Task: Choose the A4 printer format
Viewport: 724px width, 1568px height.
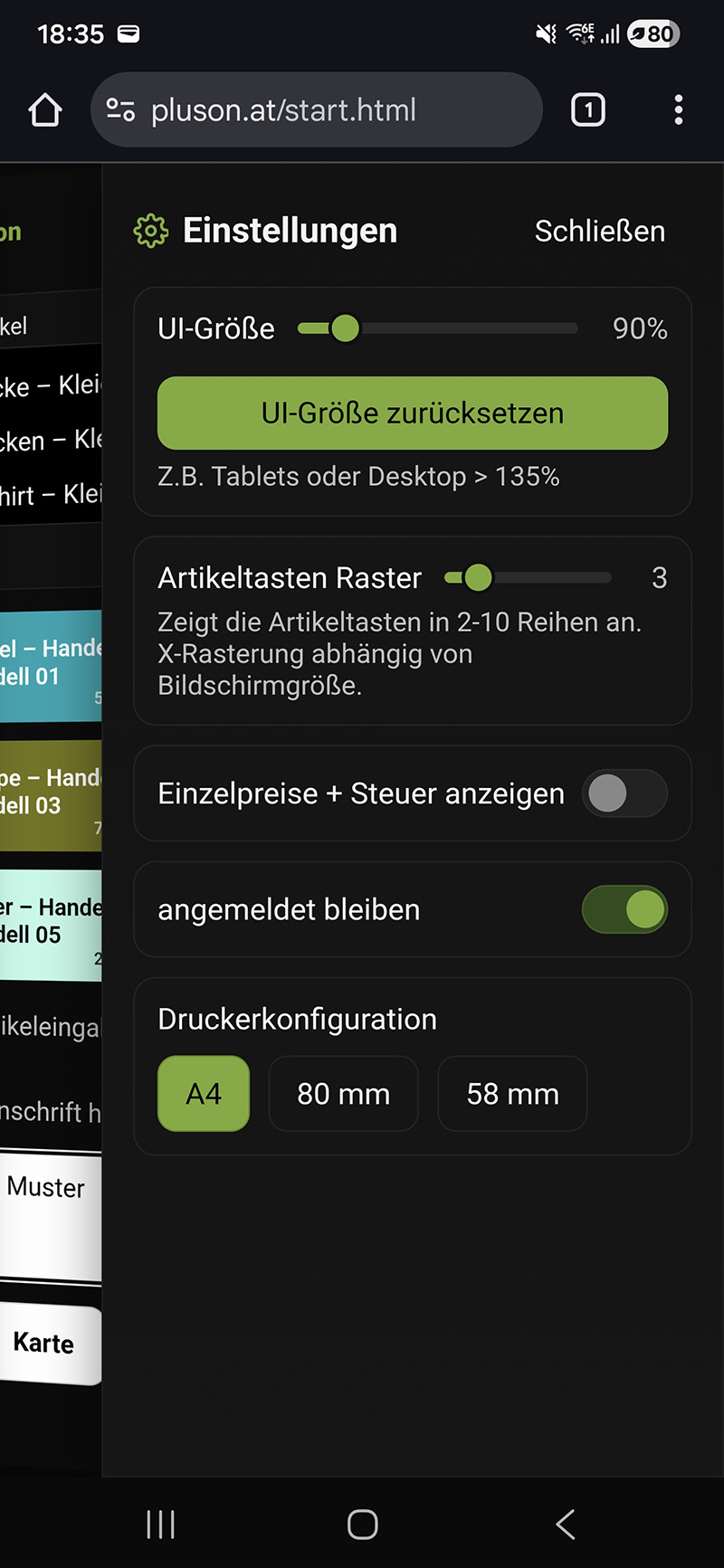Action: pyautogui.click(x=203, y=1093)
